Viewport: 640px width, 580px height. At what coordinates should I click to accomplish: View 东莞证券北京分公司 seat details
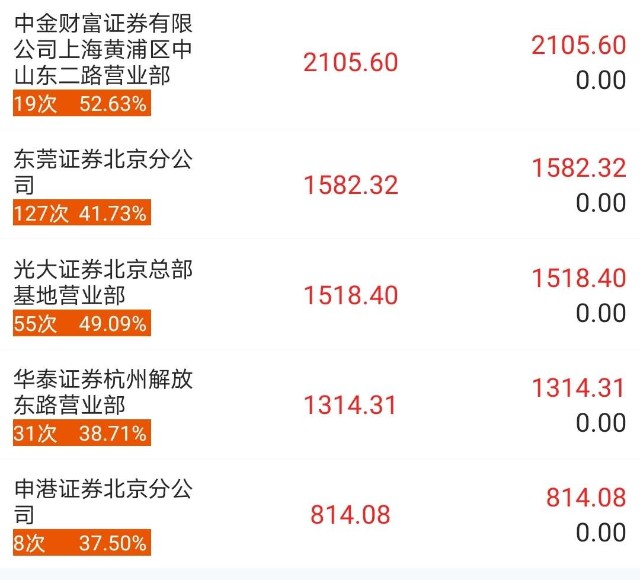click(x=103, y=171)
